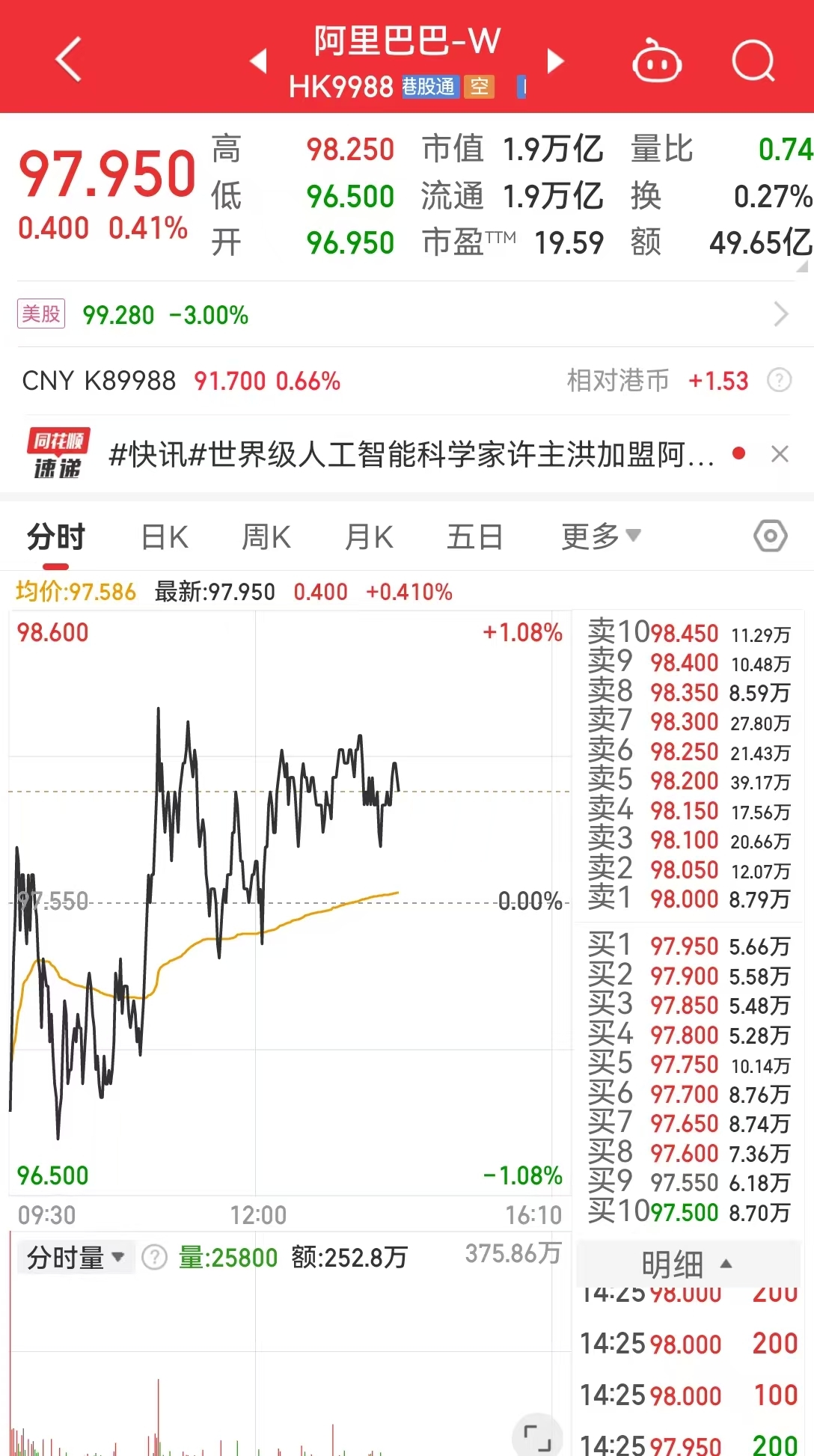
Task: Expand the 更多 chart options dropdown
Action: click(600, 536)
